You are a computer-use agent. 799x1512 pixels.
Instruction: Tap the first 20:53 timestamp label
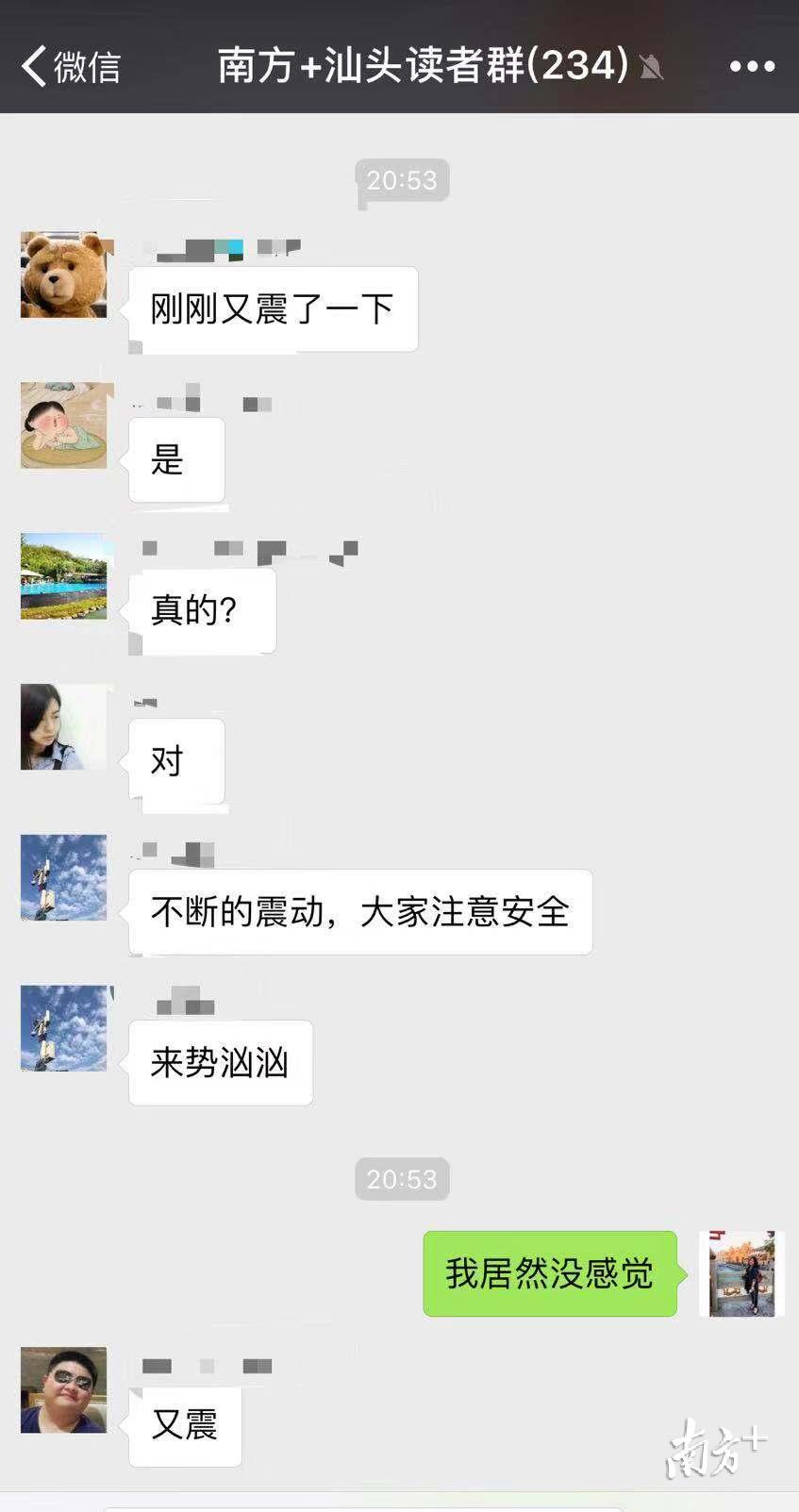402,180
